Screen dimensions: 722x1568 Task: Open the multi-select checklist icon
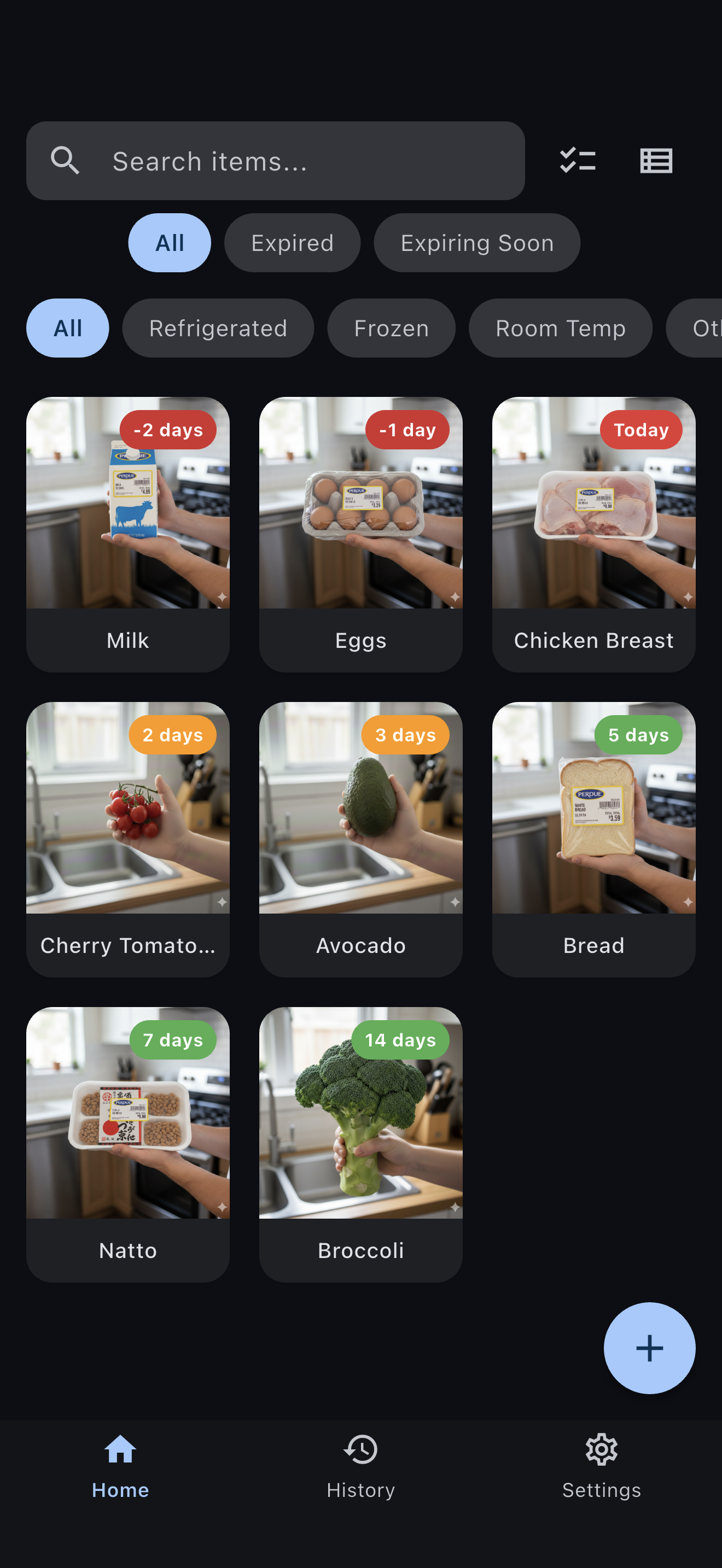pos(577,161)
